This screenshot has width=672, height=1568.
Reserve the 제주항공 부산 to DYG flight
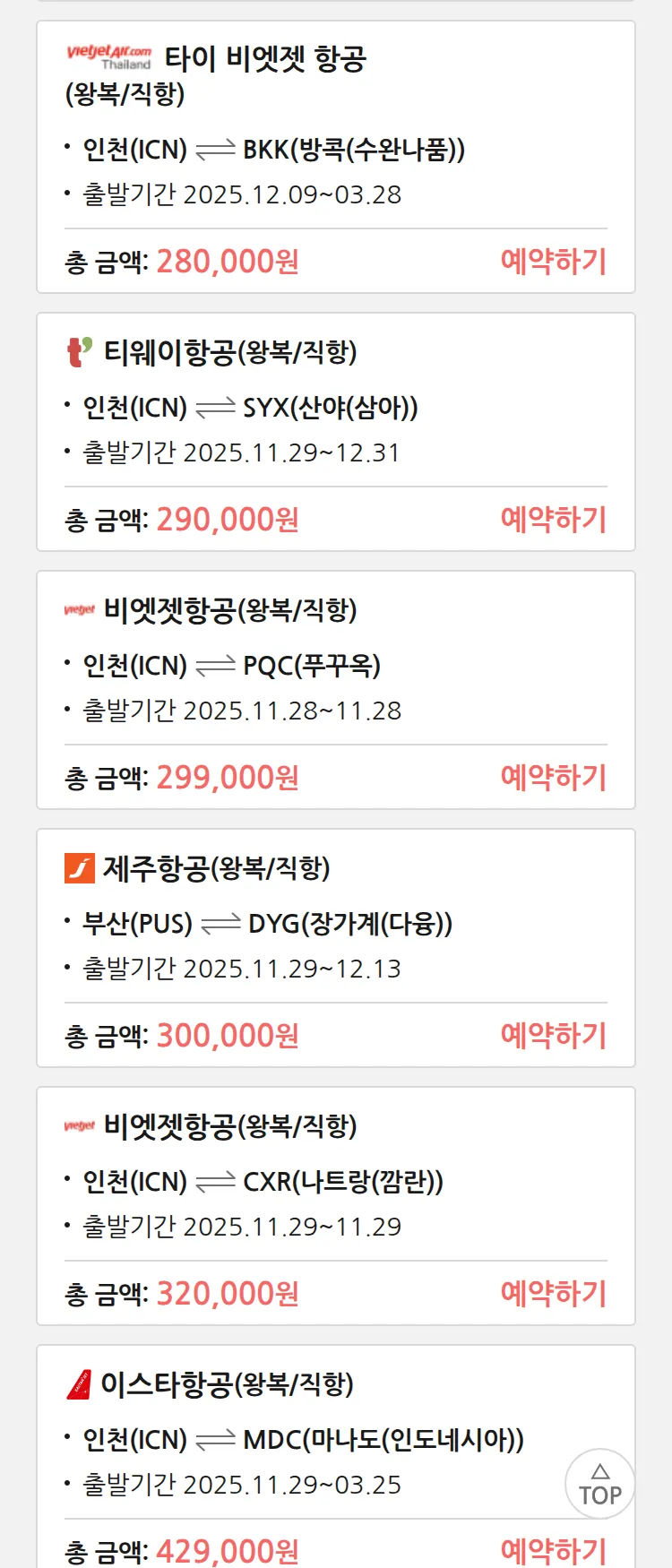(553, 1036)
